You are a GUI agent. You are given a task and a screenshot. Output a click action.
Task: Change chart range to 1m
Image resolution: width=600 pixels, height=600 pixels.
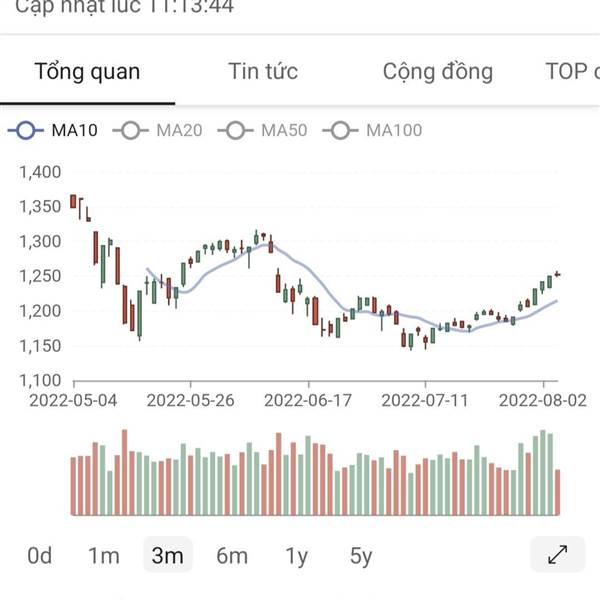103,555
